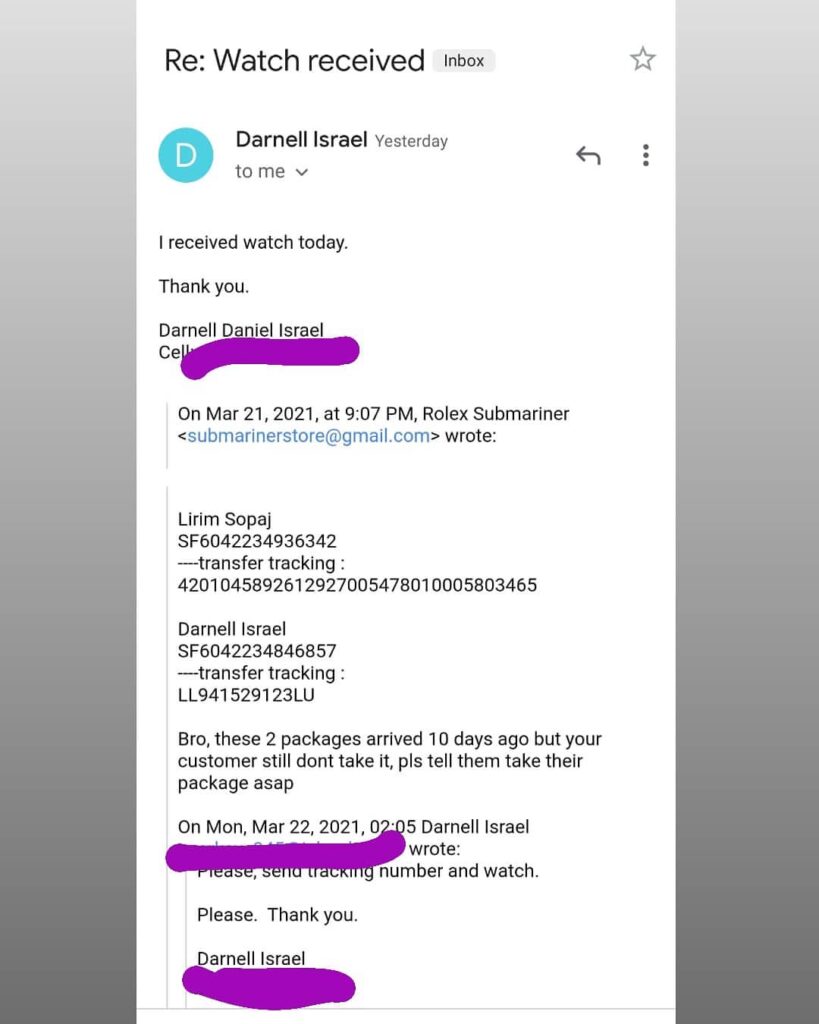Reply to Darnell Israel's email
Viewport: 819px width, 1024px height.
(588, 155)
